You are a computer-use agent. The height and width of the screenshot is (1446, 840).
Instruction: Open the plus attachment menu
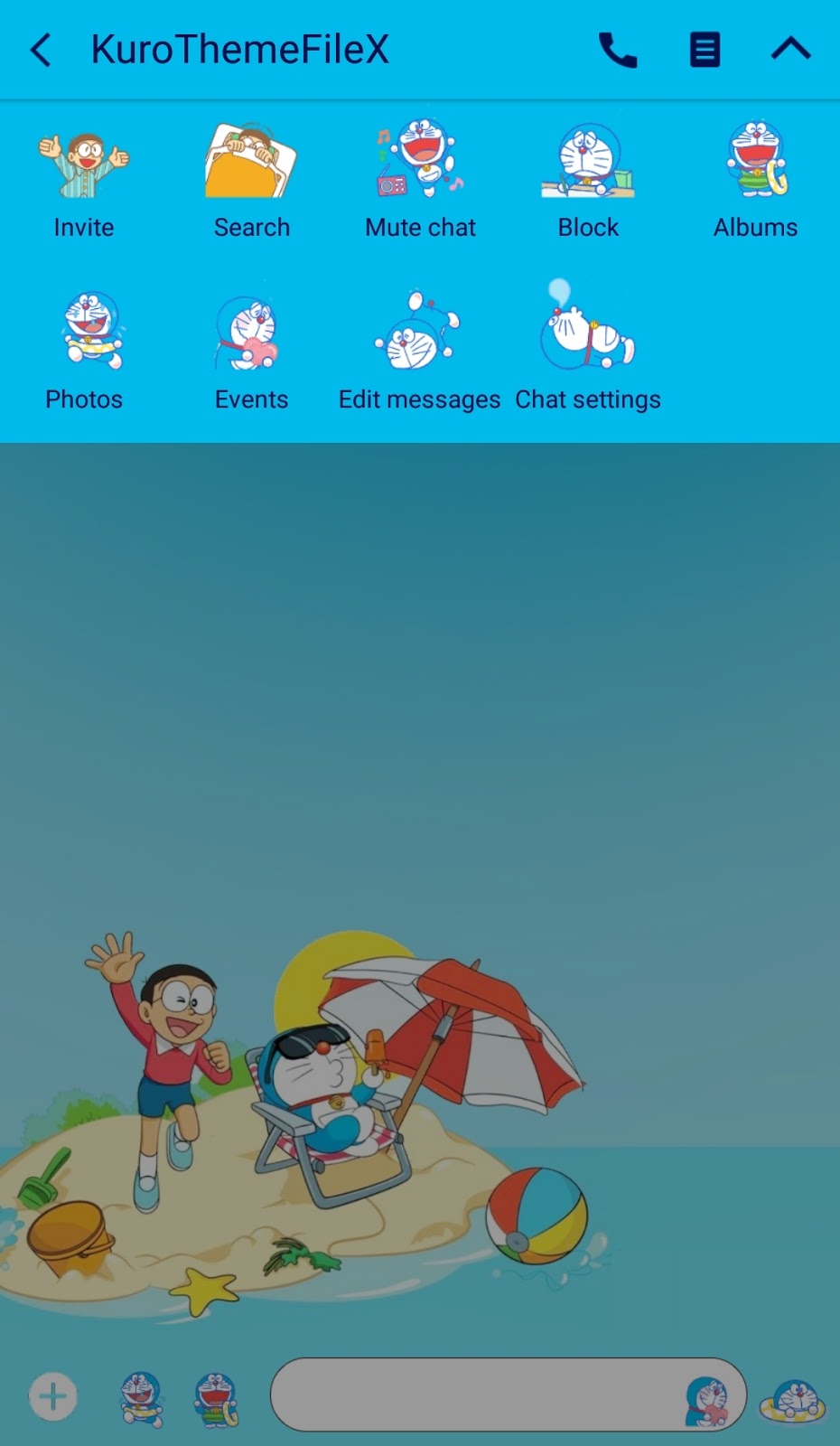point(53,1396)
